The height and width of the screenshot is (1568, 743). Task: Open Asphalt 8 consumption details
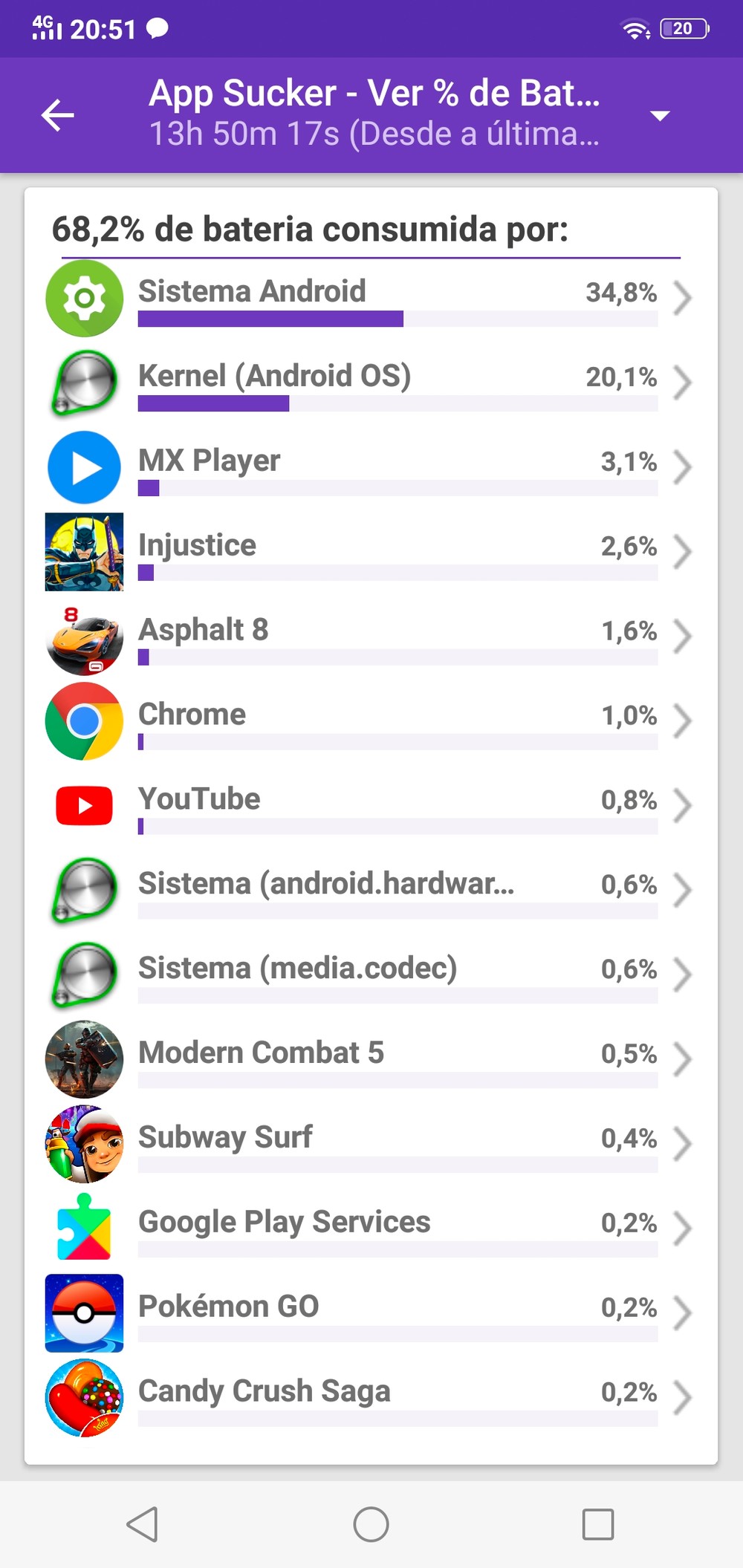coord(371,637)
